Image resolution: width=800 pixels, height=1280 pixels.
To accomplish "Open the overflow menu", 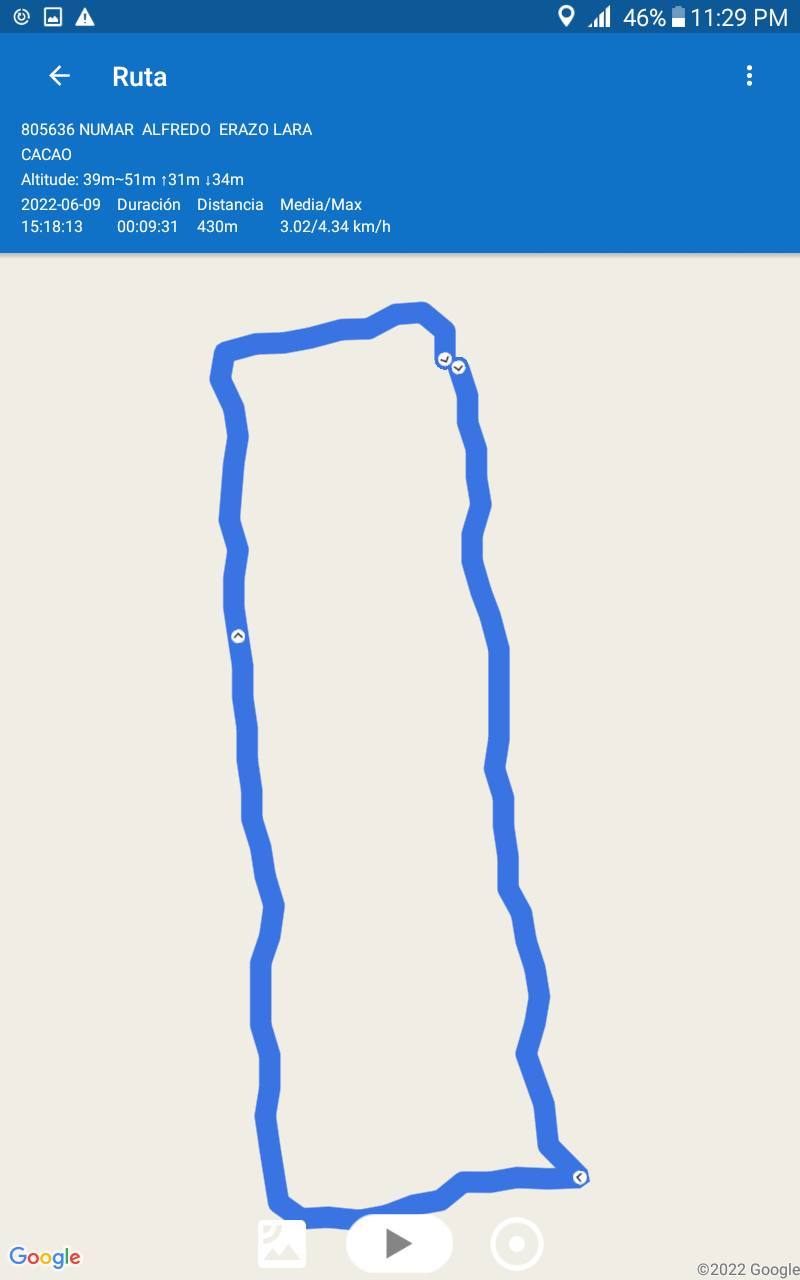I will tap(749, 76).
